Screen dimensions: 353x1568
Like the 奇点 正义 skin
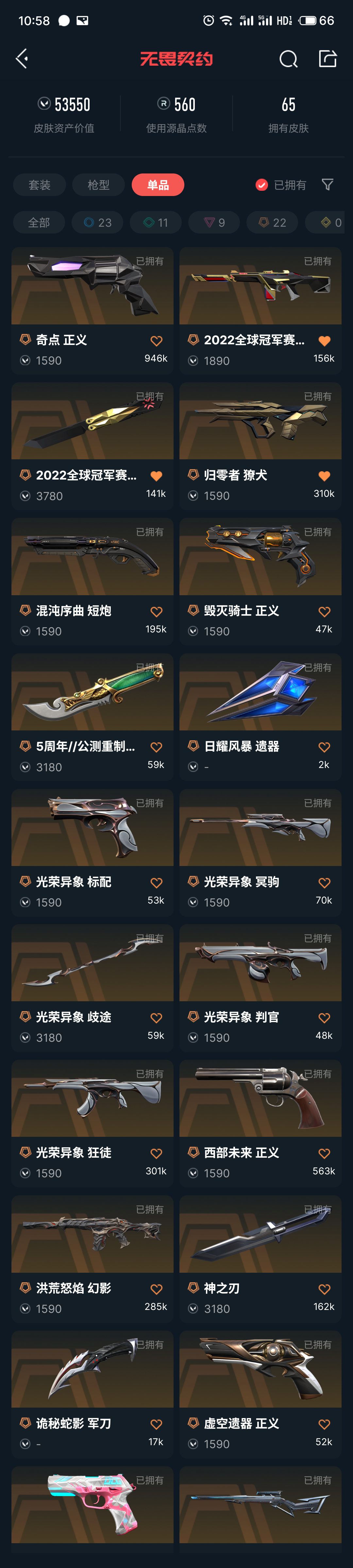(157, 341)
